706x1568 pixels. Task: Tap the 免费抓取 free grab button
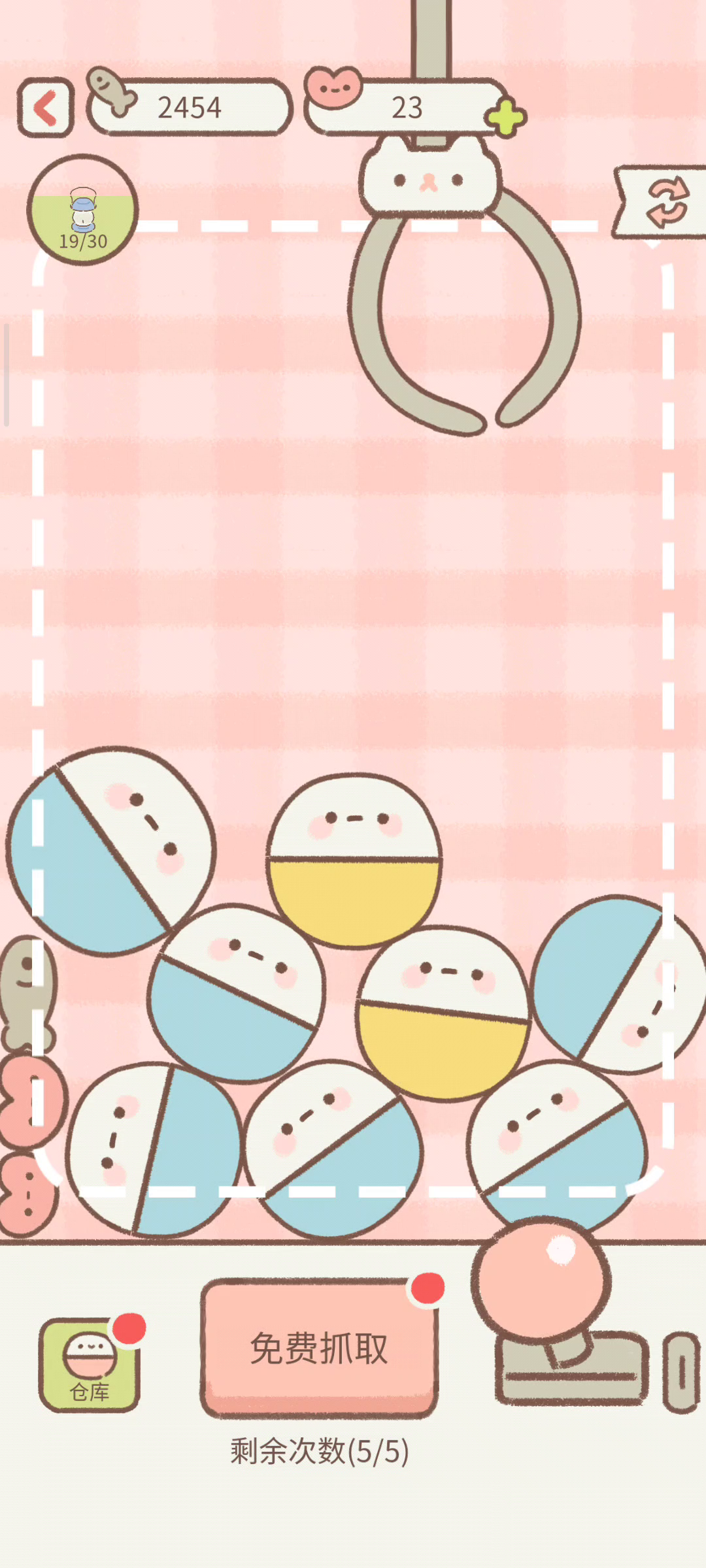[319, 1348]
